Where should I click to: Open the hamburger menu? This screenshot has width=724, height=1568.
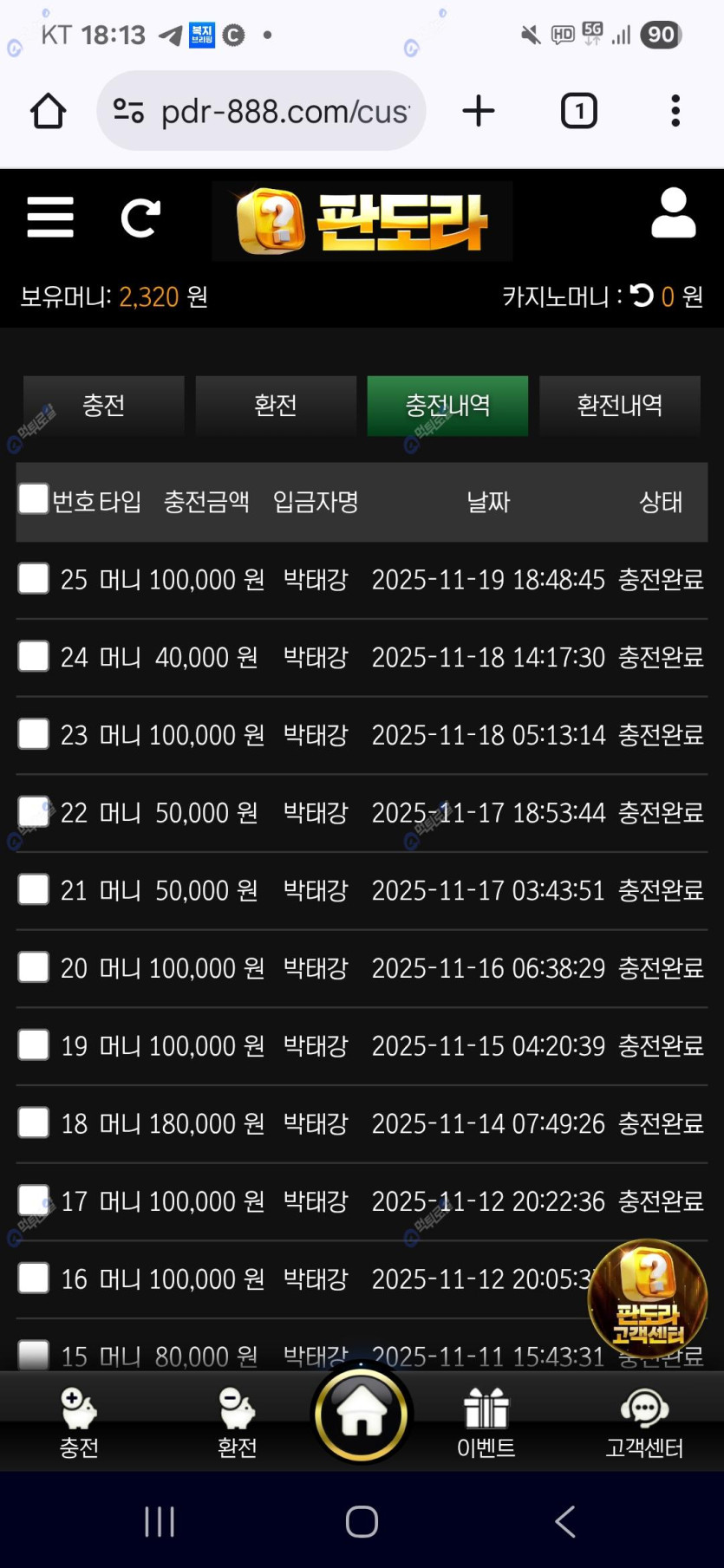tap(50, 217)
